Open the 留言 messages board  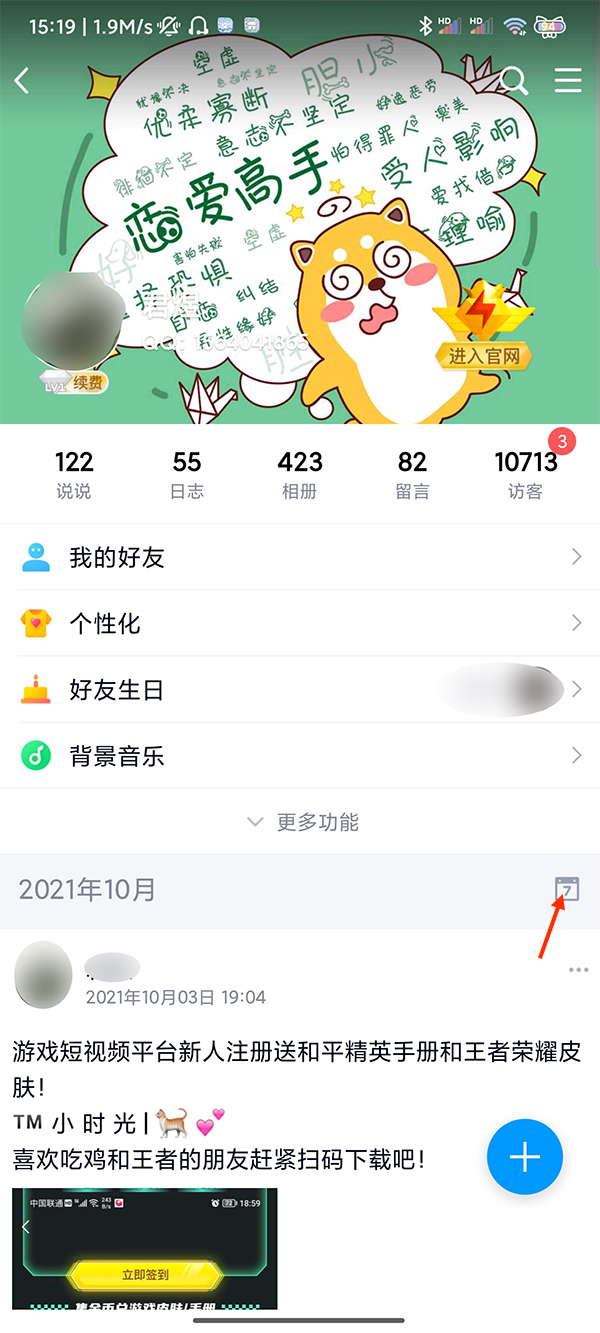pos(412,474)
